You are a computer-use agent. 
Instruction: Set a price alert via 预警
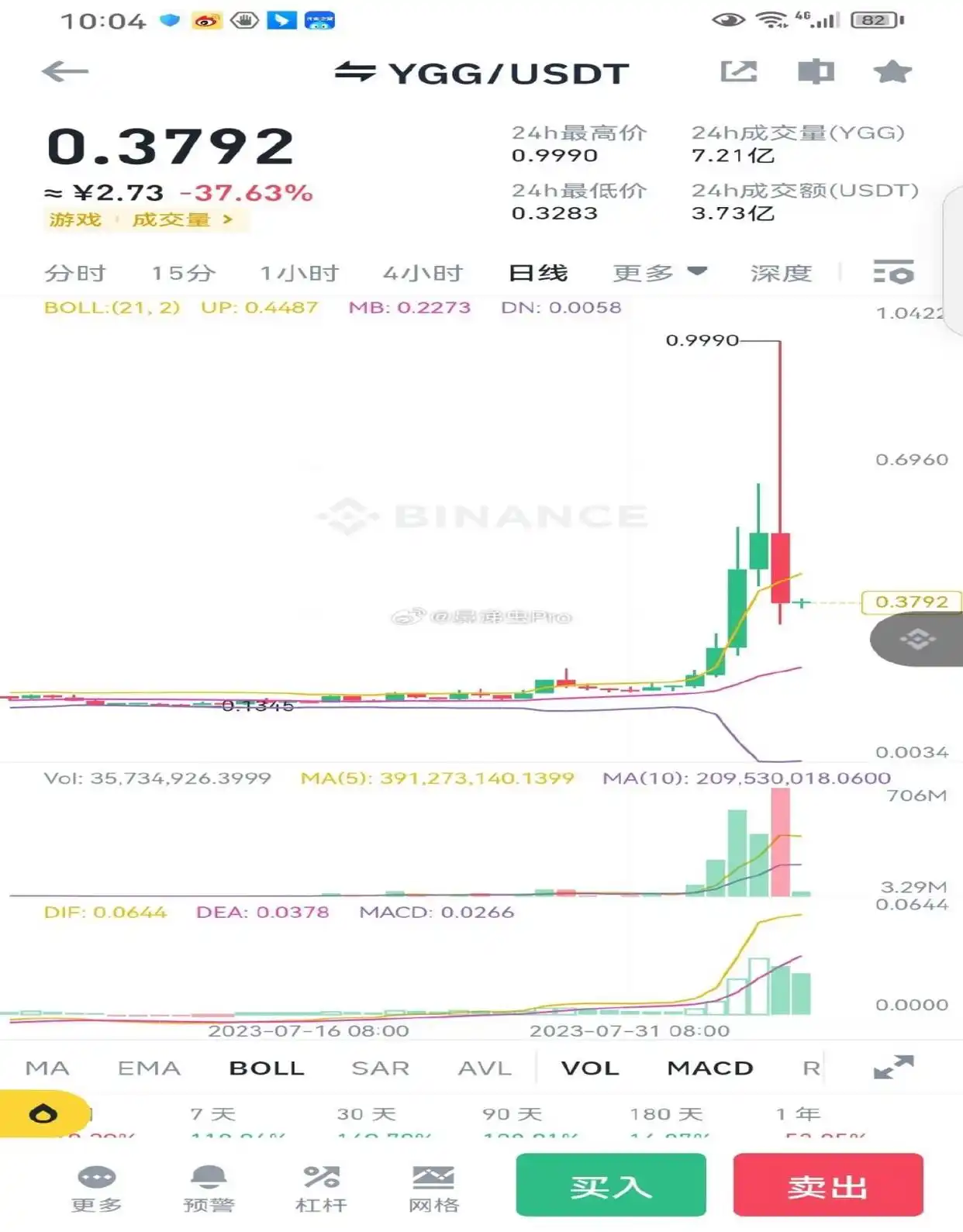(x=209, y=1189)
